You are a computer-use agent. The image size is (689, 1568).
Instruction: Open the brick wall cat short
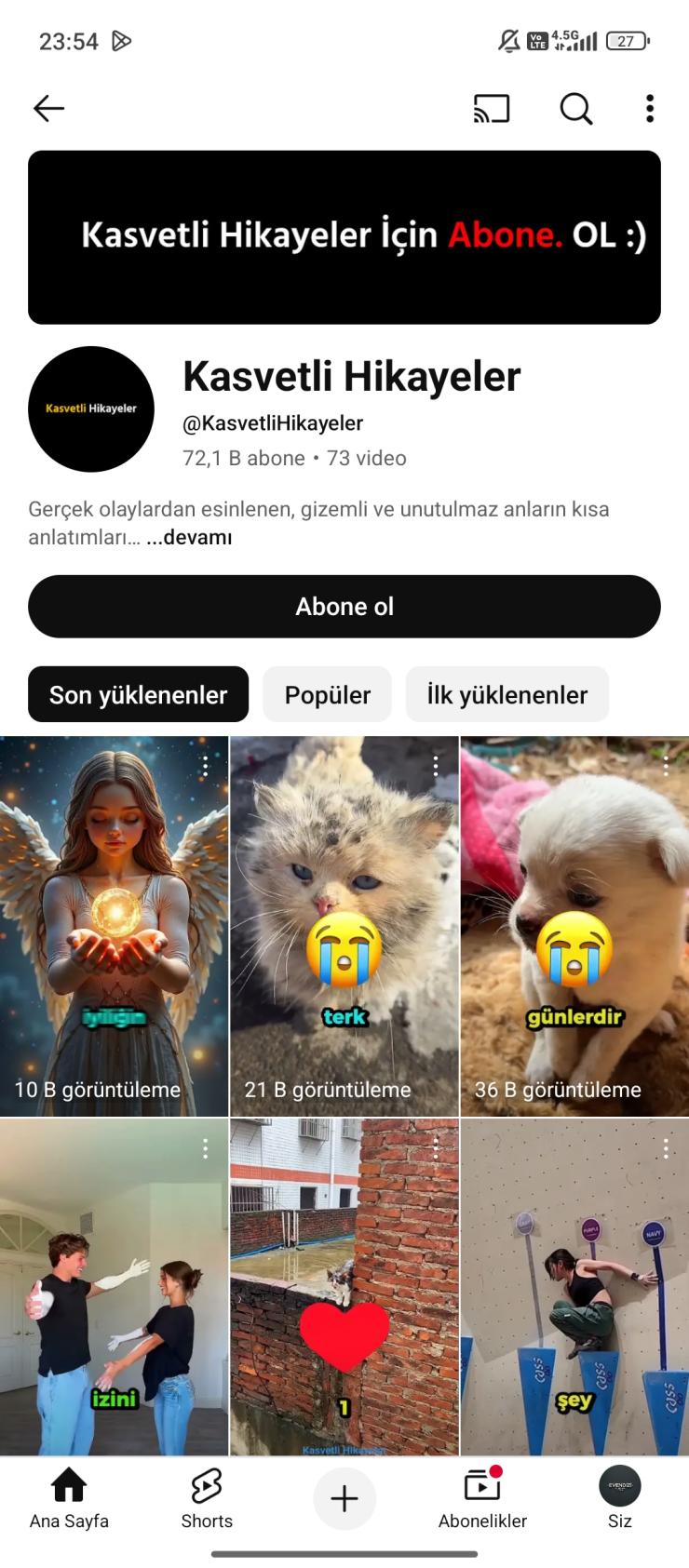(344, 1289)
